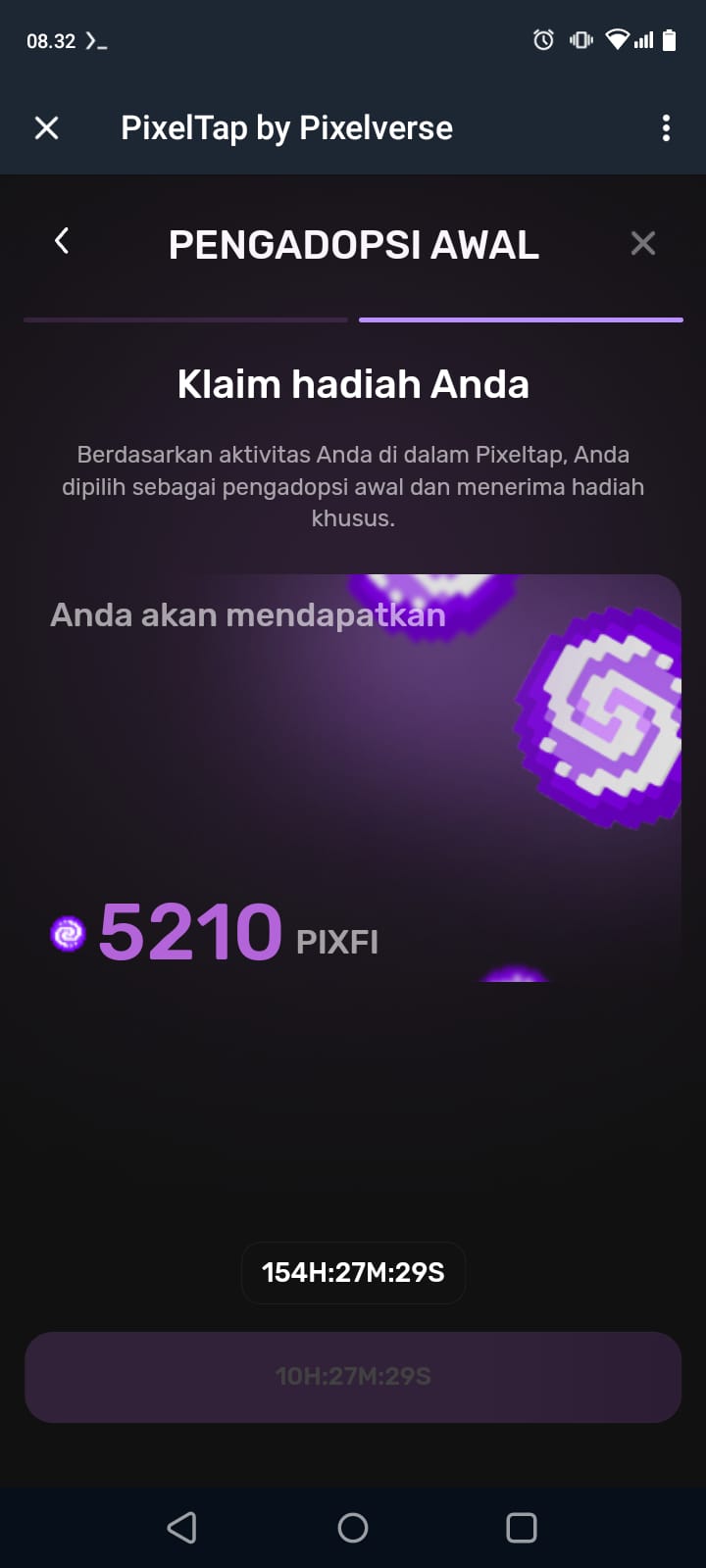Select the first dimmed progress bar segment

point(185,319)
